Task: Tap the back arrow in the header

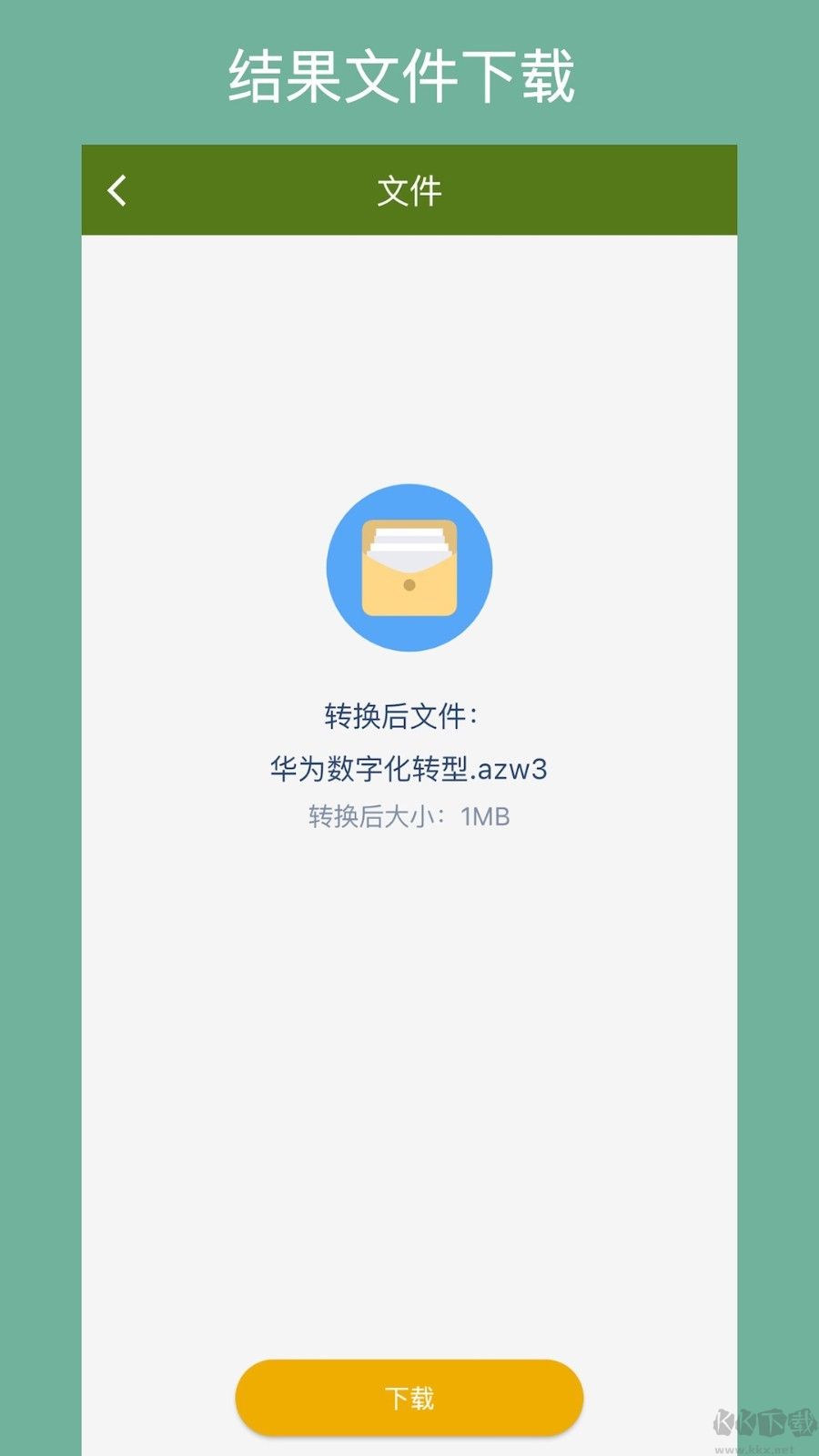Action: click(116, 190)
